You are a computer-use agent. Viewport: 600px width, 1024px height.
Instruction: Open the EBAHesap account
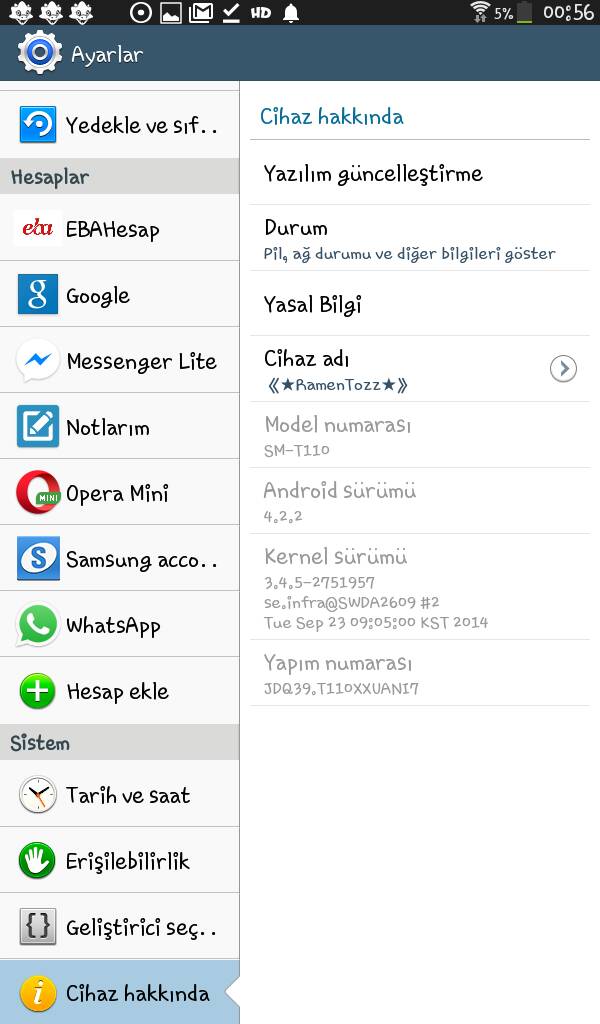[120, 229]
